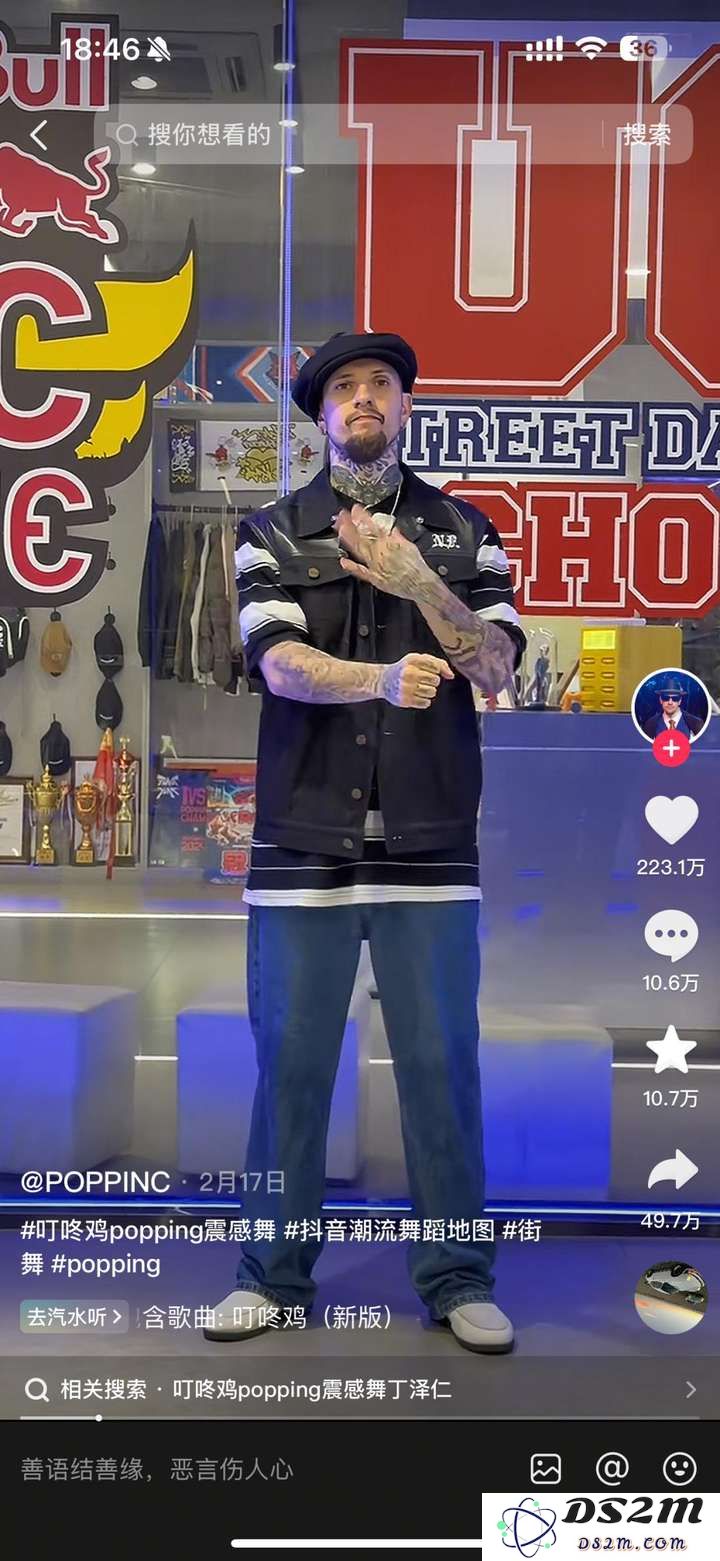Tap the 搜索 button

[x=647, y=135]
